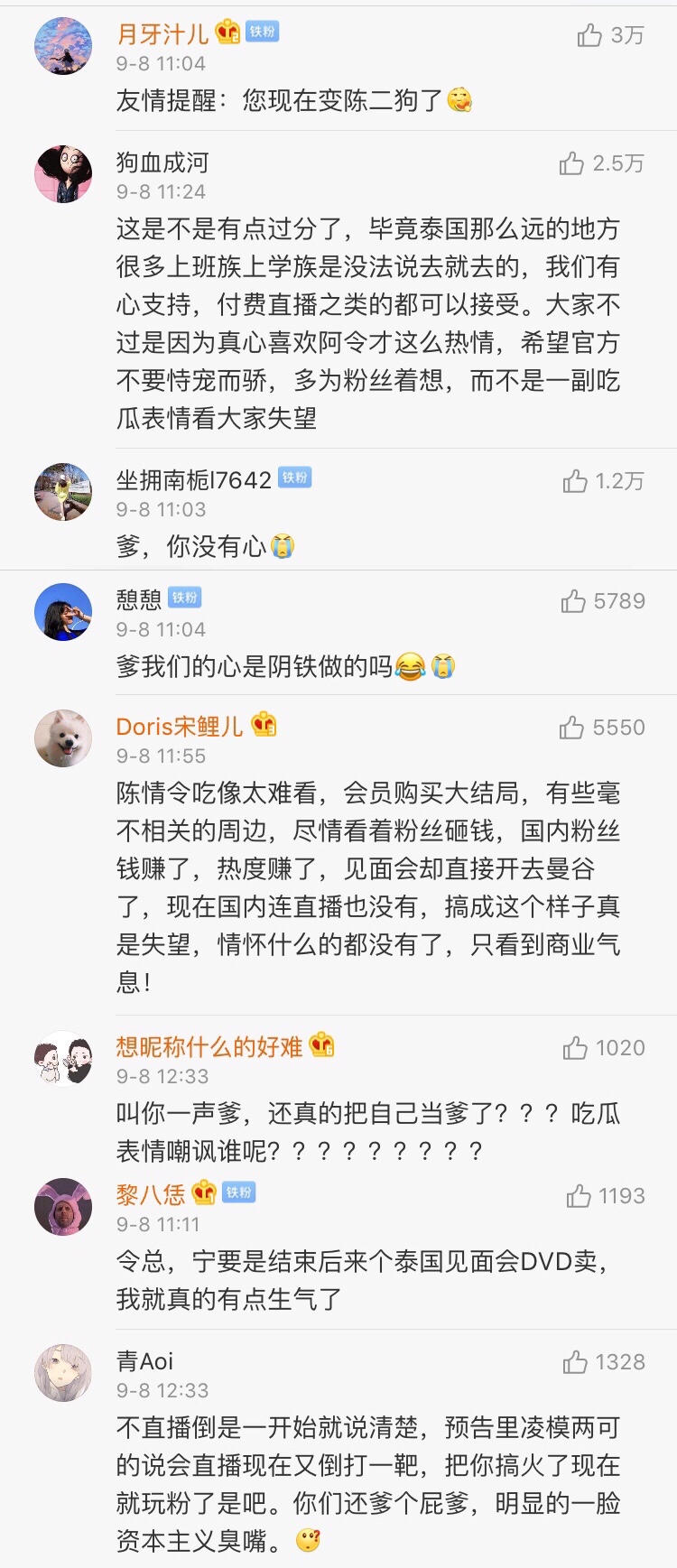Open 青Aoi's profile picture
The height and width of the screenshot is (1568, 677).
[63, 1373]
